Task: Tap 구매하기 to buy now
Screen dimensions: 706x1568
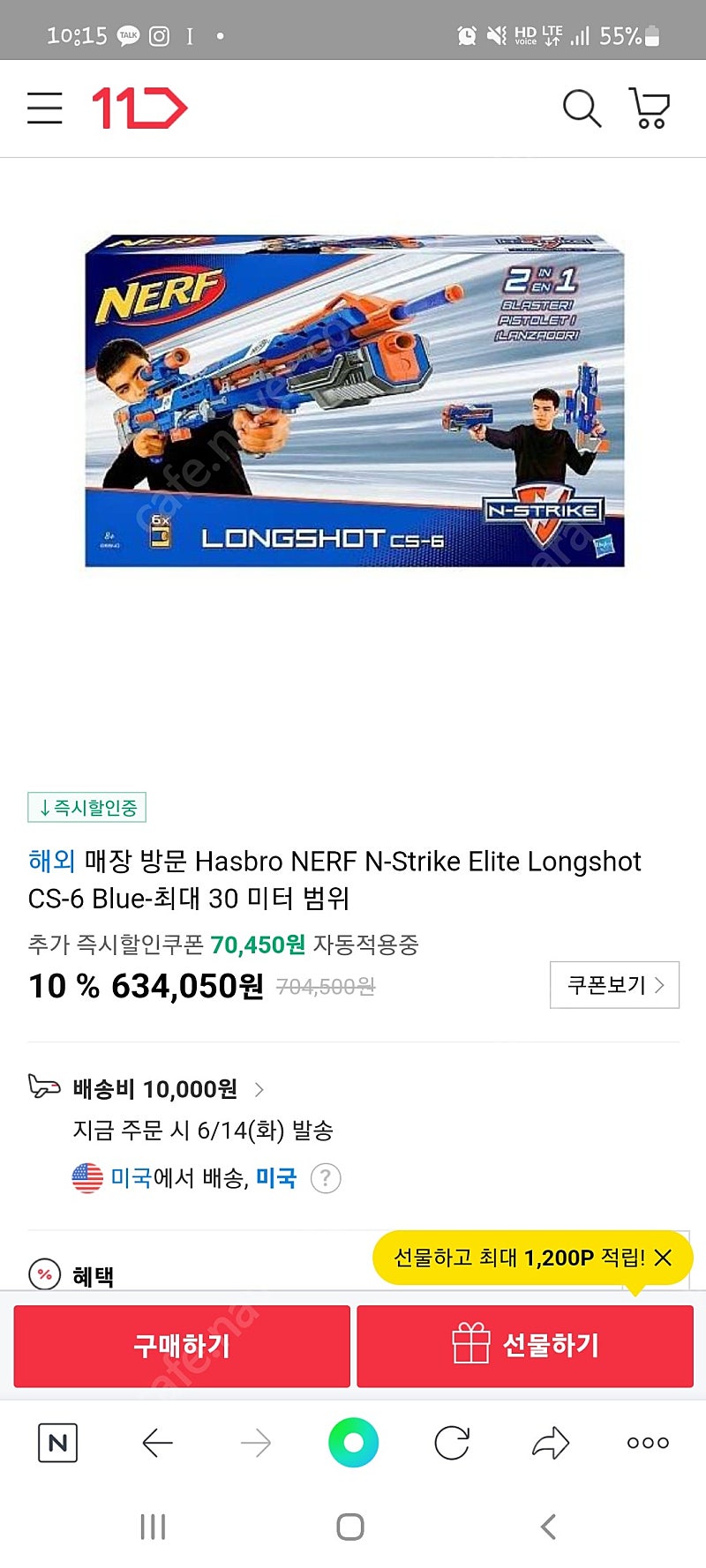Action: (182, 1346)
